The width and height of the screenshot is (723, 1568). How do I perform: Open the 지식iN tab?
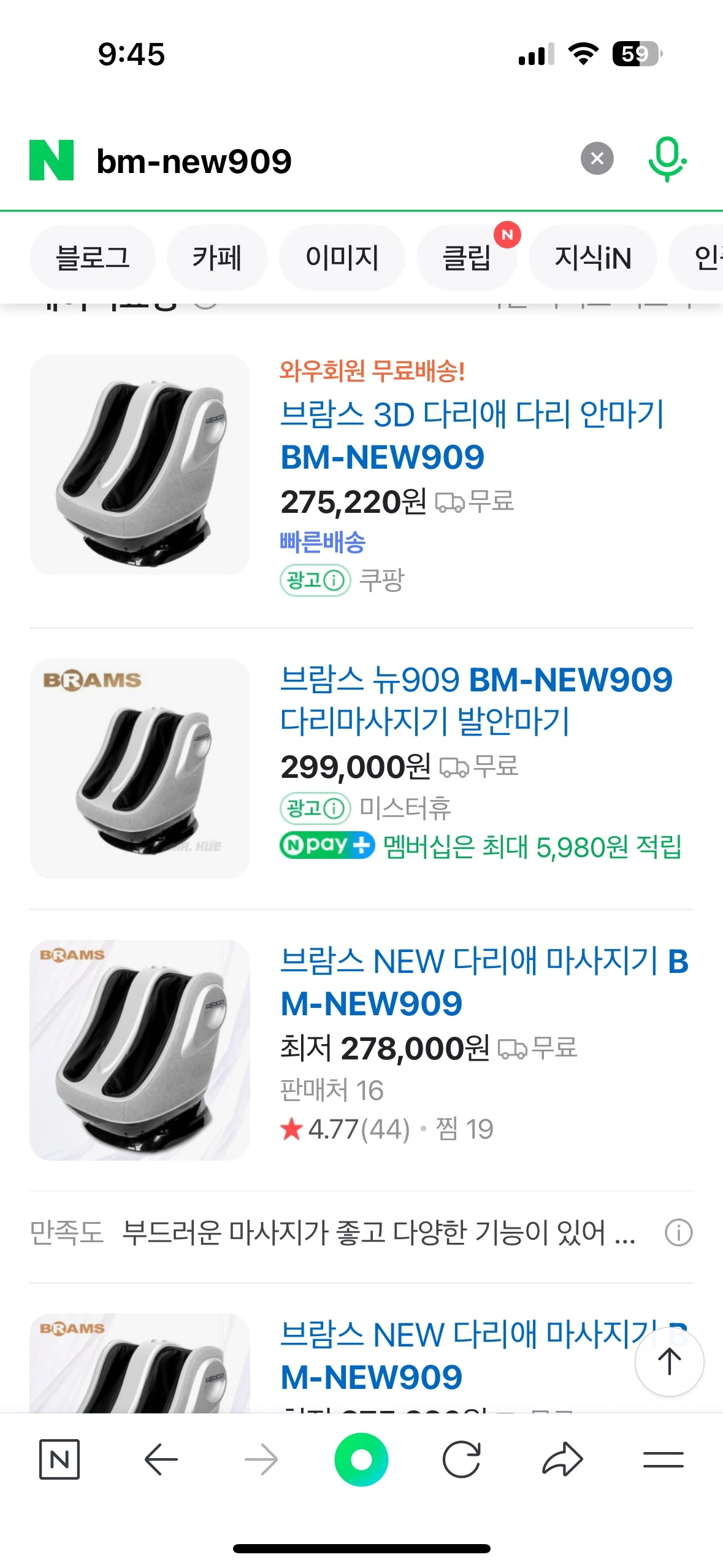[x=592, y=257]
